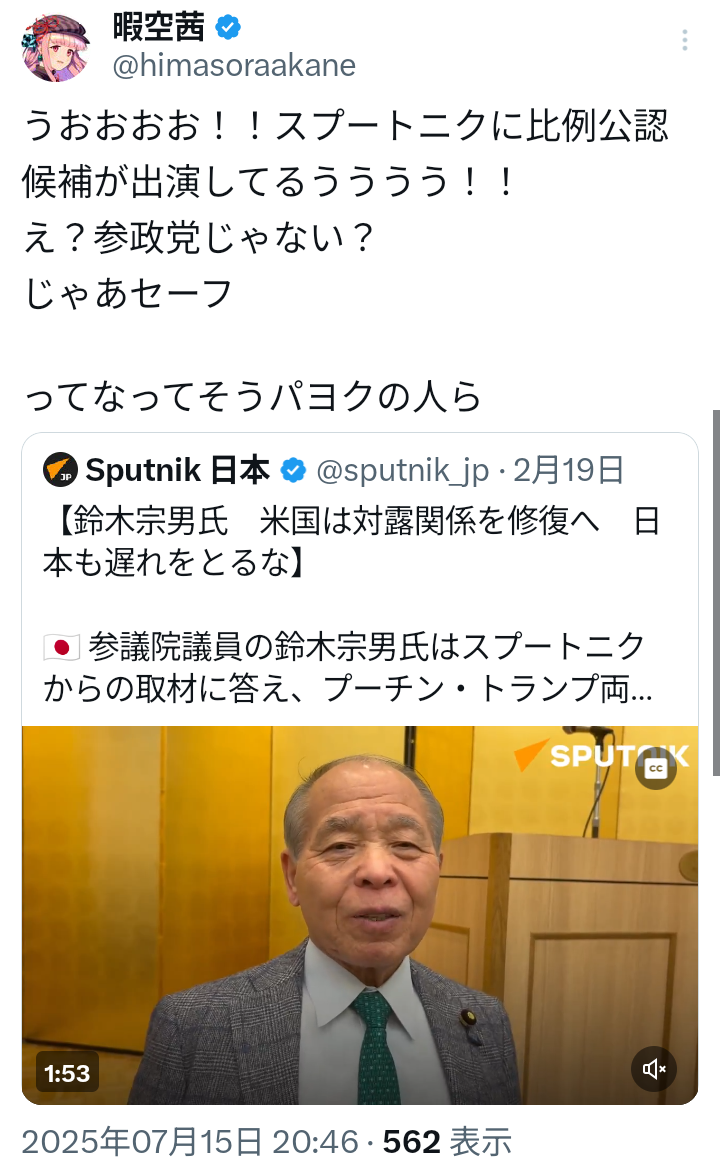
Task: Unmute the video sound
Action: [654, 1069]
